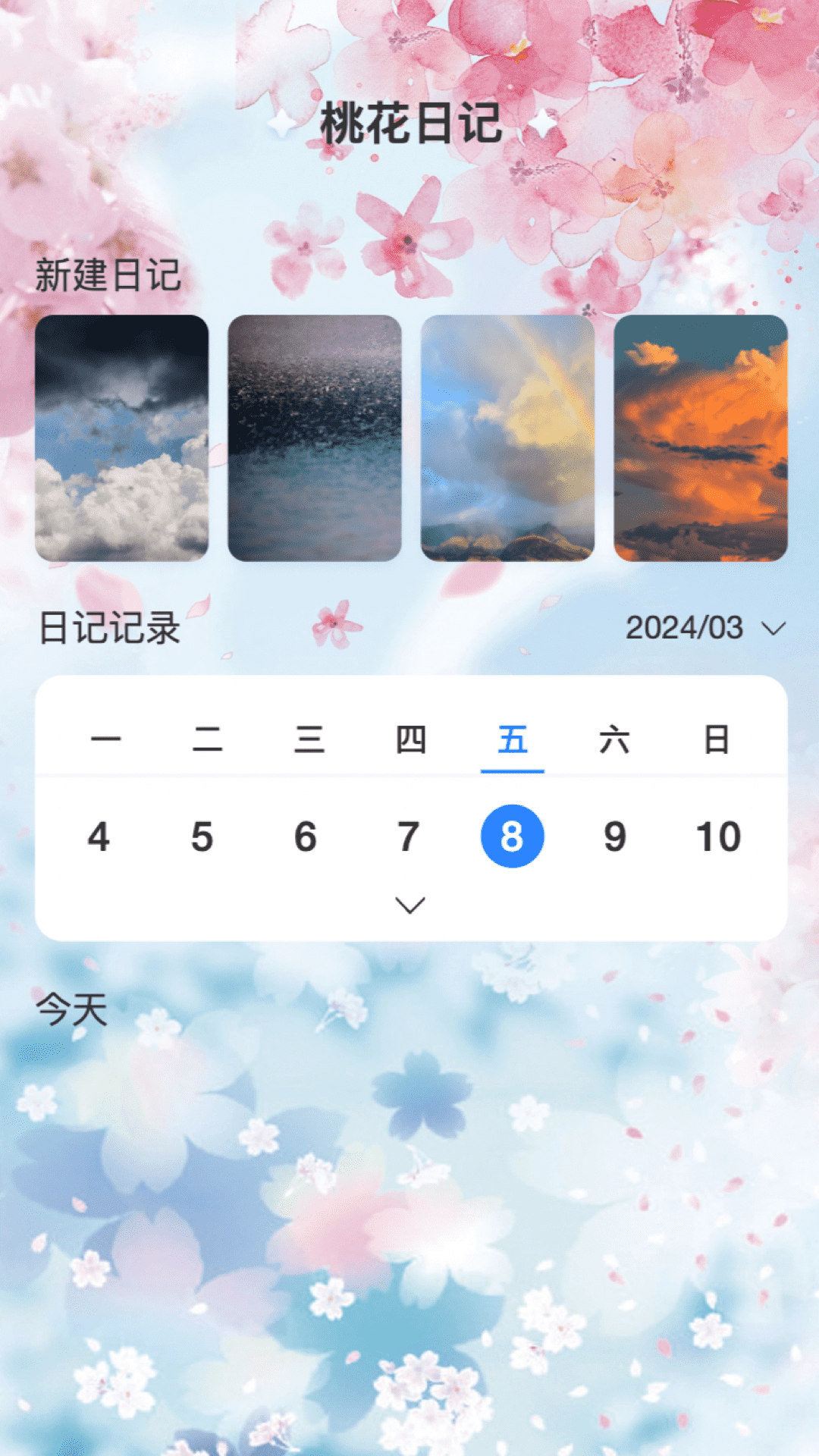Image resolution: width=819 pixels, height=1456 pixels.
Task: Expand the calendar using the down chevron
Action: coord(409,904)
